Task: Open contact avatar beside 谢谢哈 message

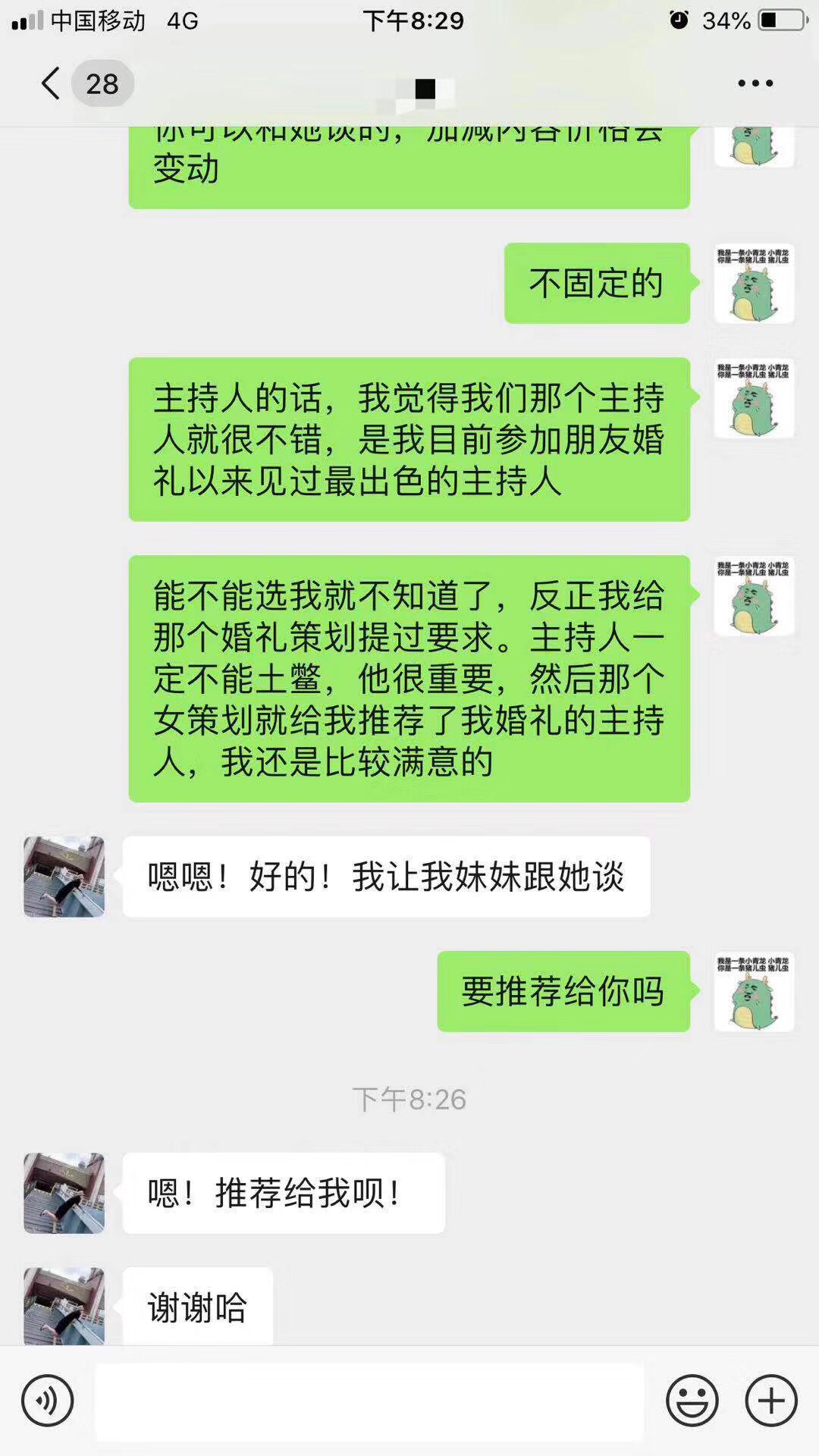Action: tap(64, 1307)
